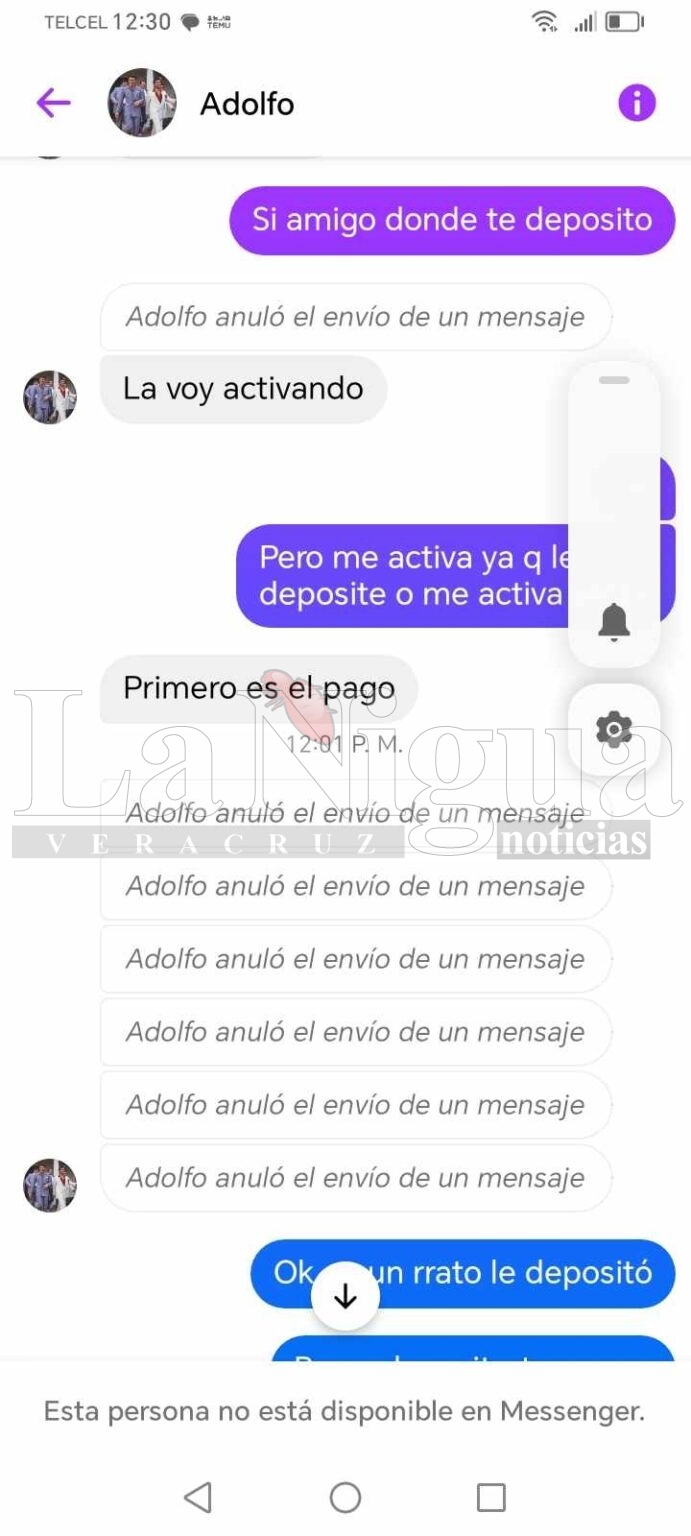
Task: Tap the system back button
Action: (198, 1497)
